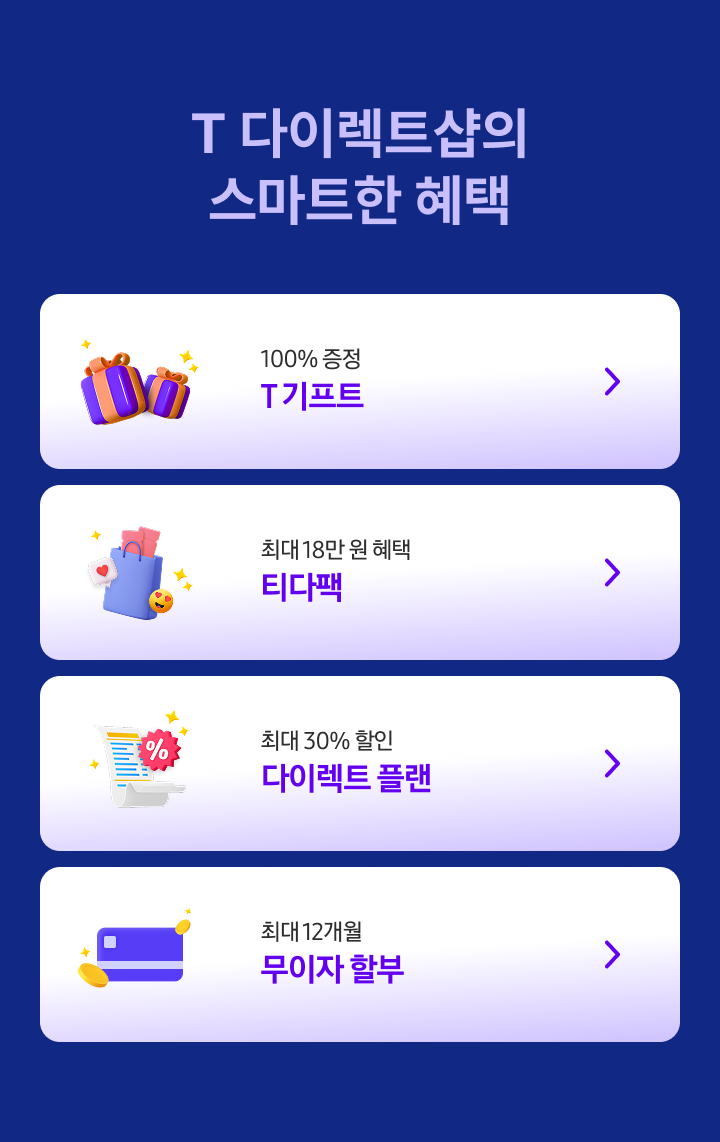Open the 티다팩 benefit card
Viewport: 720px width, 1142px height.
(360, 572)
